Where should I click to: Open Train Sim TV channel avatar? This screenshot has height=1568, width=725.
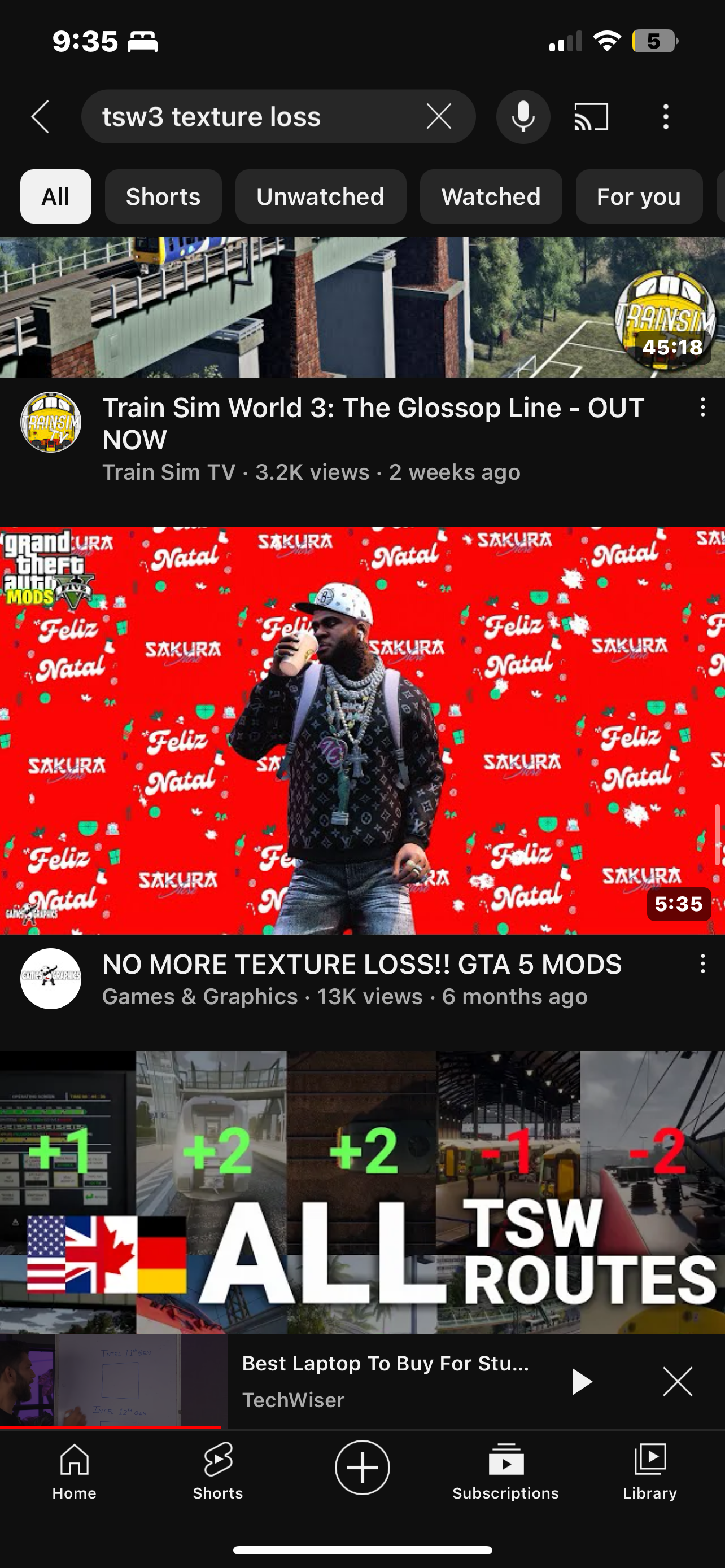pos(51,422)
